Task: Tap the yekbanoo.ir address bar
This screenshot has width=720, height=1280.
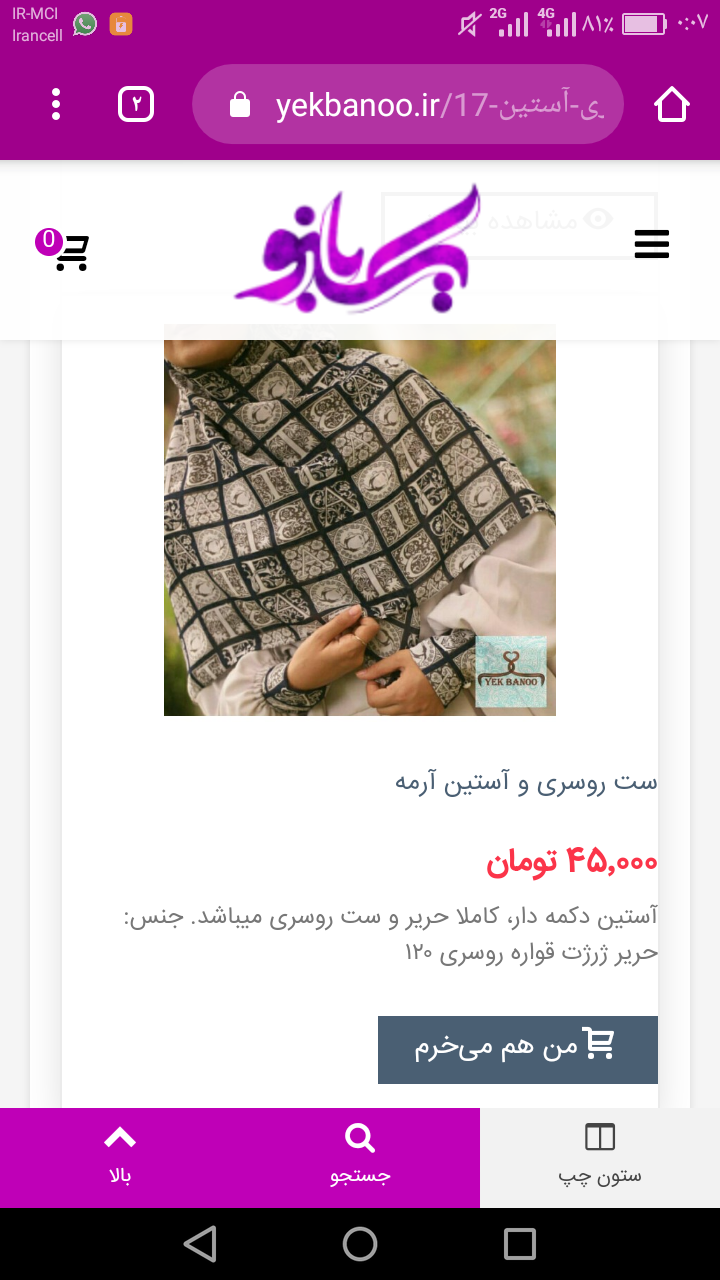Action: tap(408, 104)
